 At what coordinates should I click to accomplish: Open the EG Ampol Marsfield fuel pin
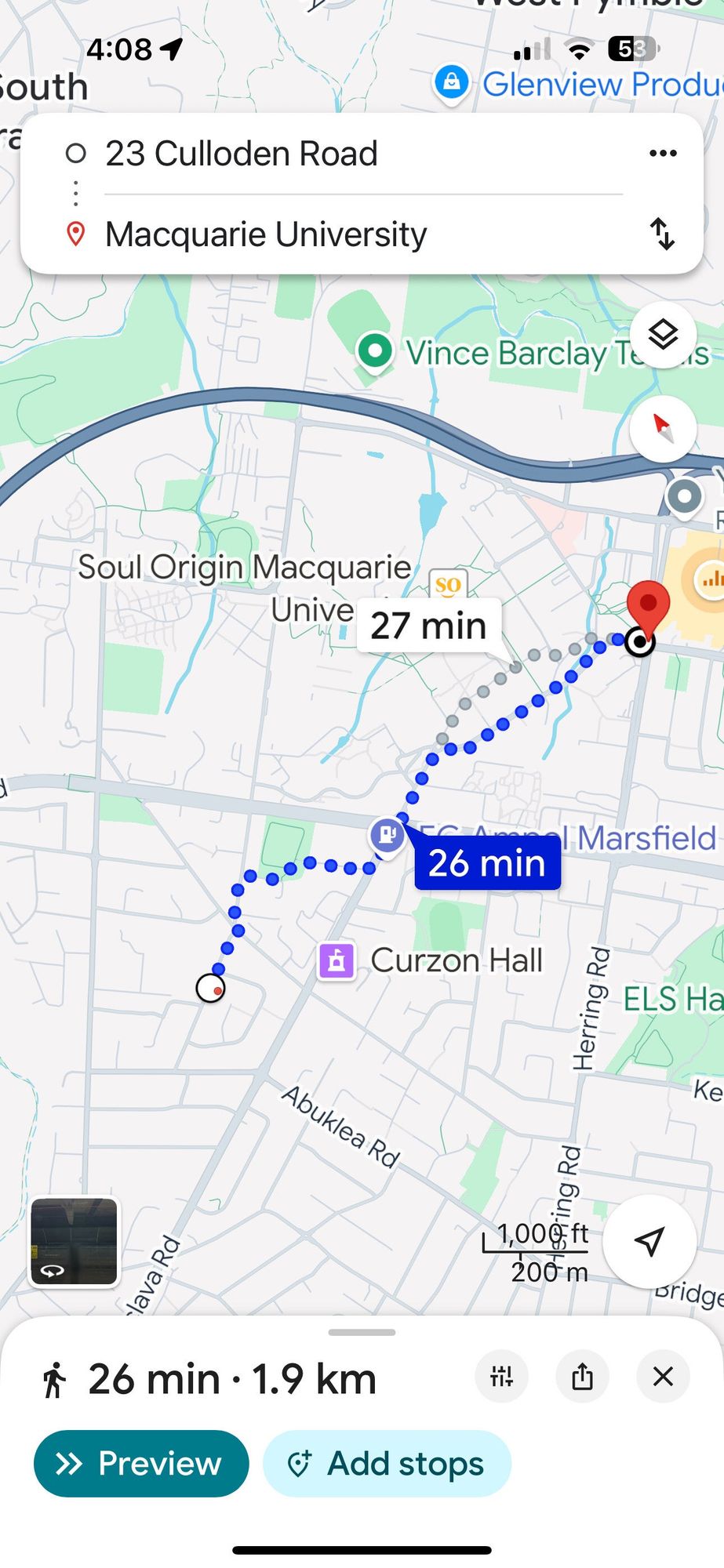[x=387, y=834]
